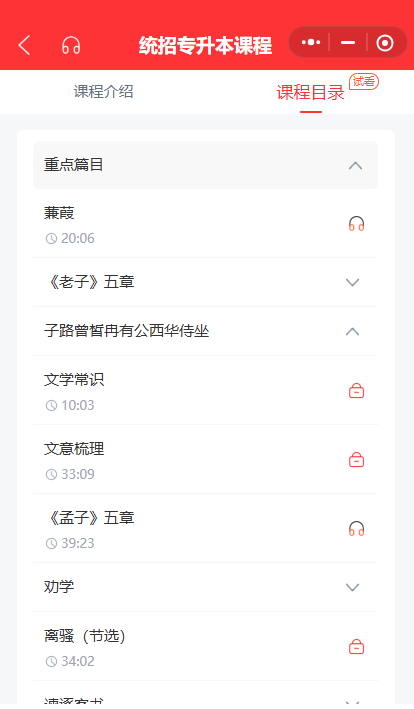
Task: Collapse 子路曾皙冉有公西华侍坐 chapter
Action: tap(205, 331)
